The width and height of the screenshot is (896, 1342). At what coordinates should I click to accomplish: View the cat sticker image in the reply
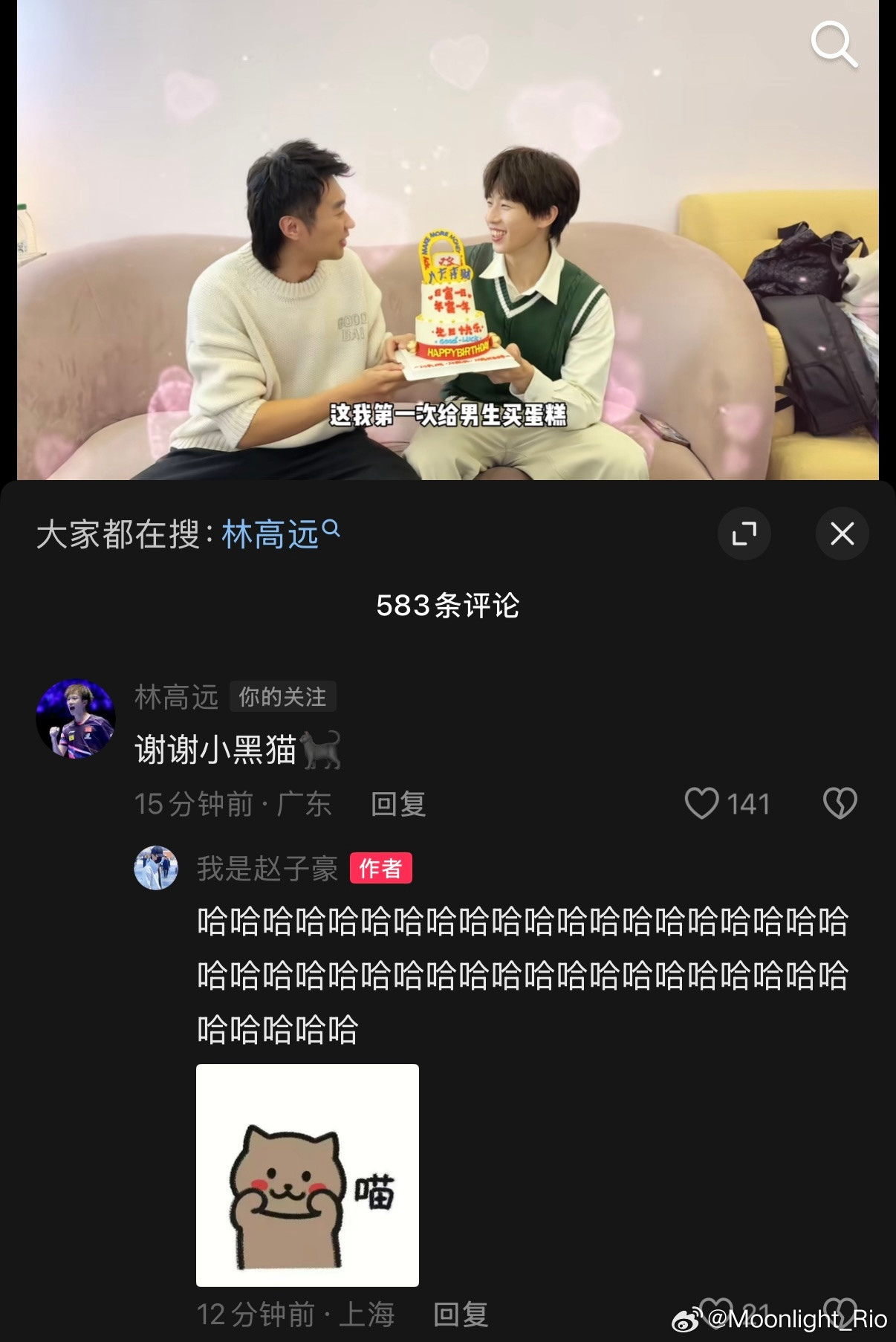(x=308, y=1175)
